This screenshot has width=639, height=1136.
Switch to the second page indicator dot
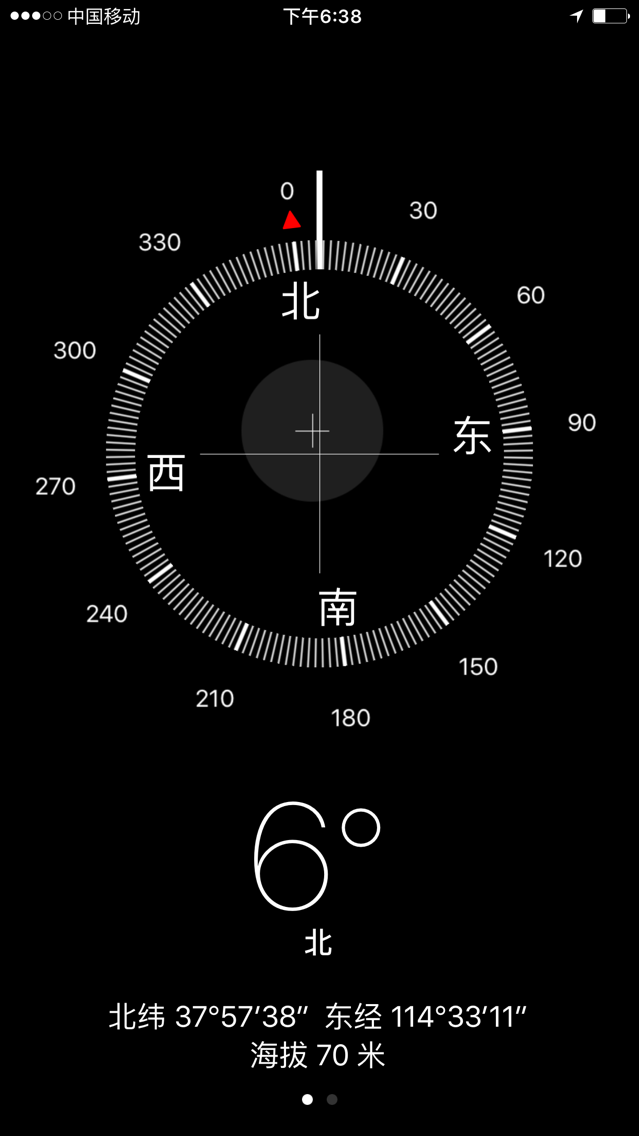332,1099
